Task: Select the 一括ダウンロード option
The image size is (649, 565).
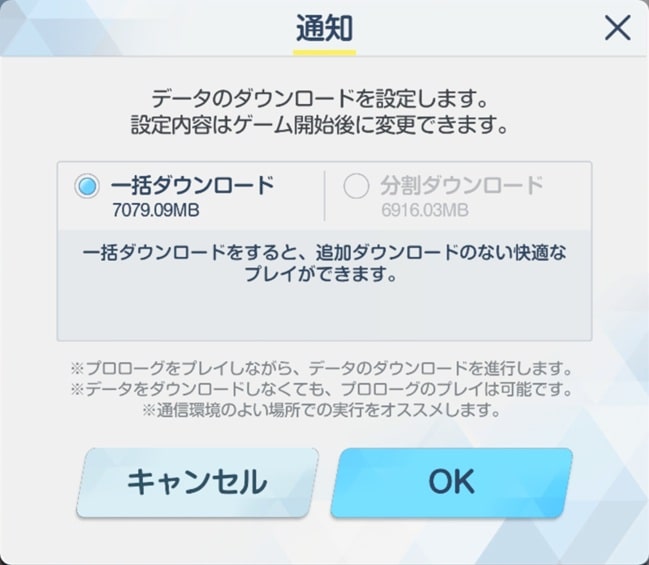Action: click(89, 186)
